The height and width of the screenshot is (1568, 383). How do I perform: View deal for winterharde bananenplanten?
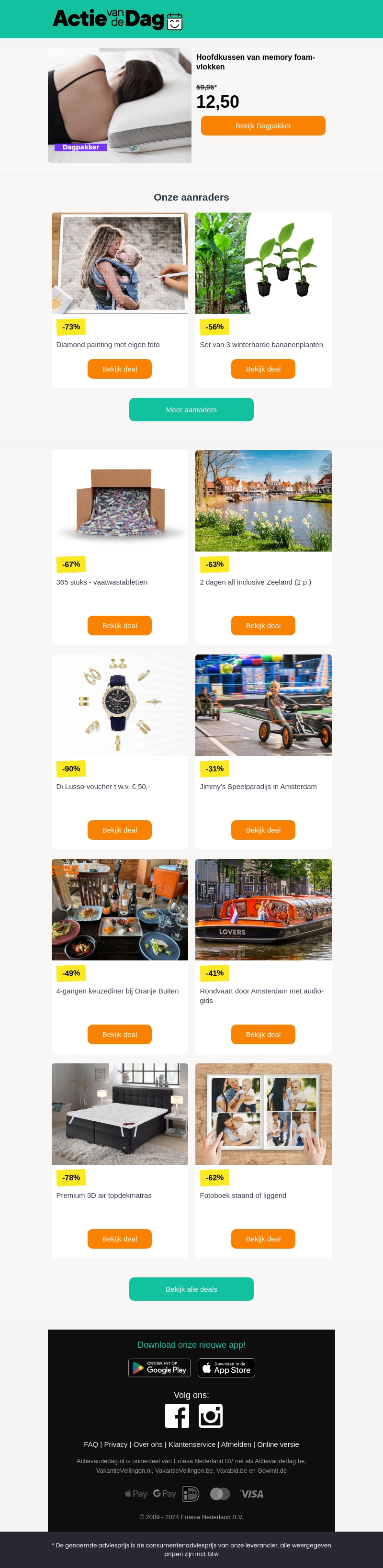click(263, 369)
